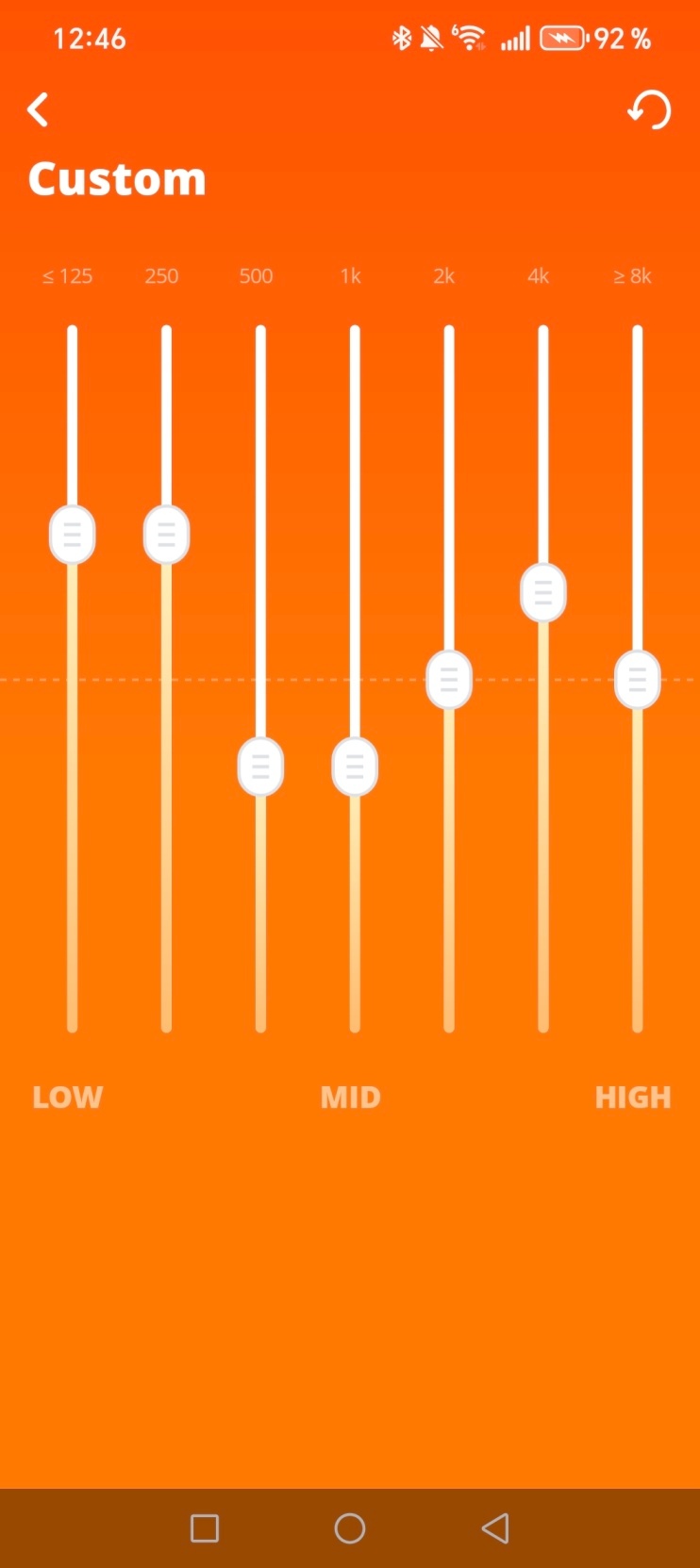Tap the 500 Hz slider knob

pos(260,767)
